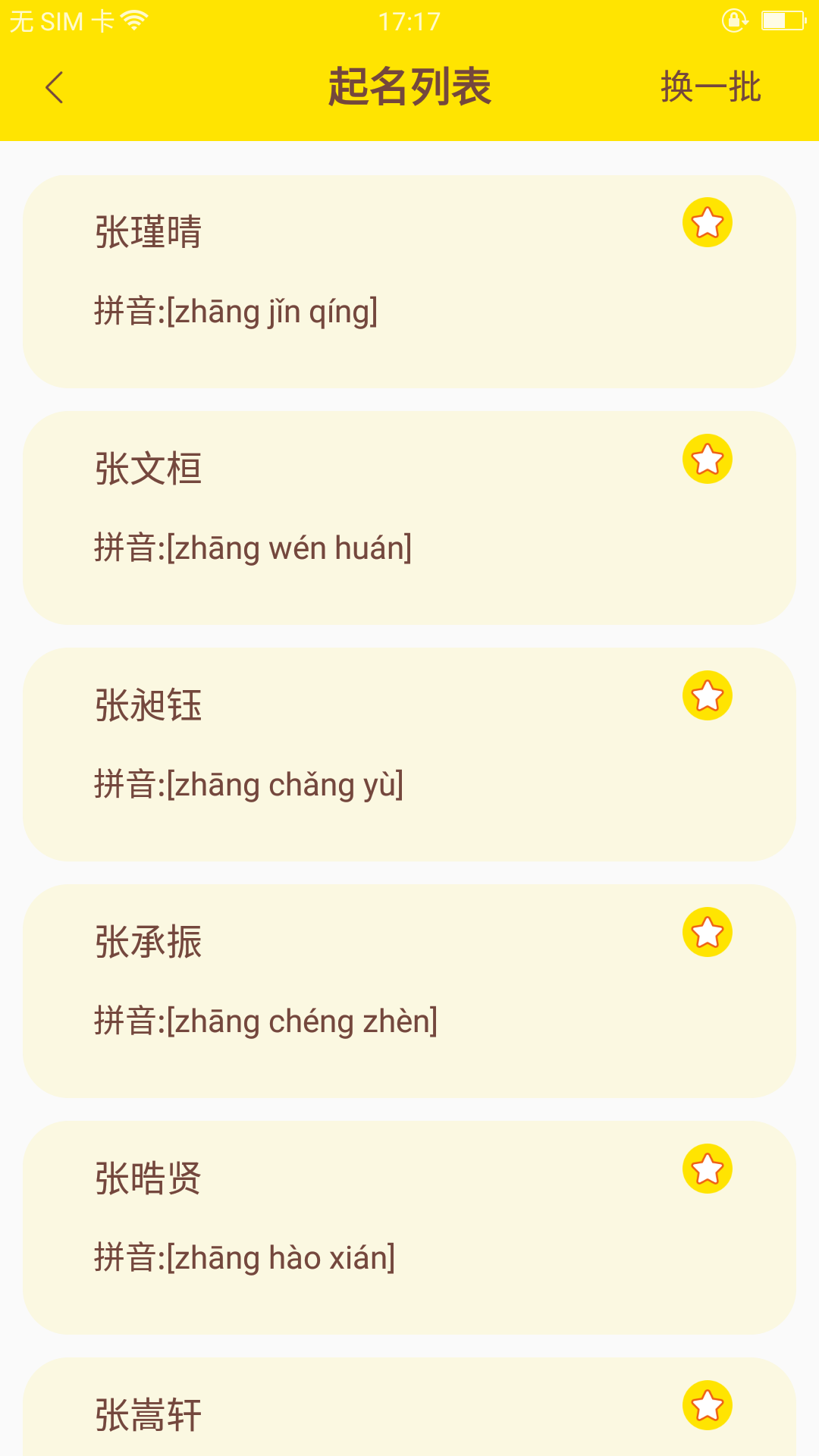Screen dimensions: 819x1456
Task: Tap the star on the 张承振 card
Action: [708, 932]
